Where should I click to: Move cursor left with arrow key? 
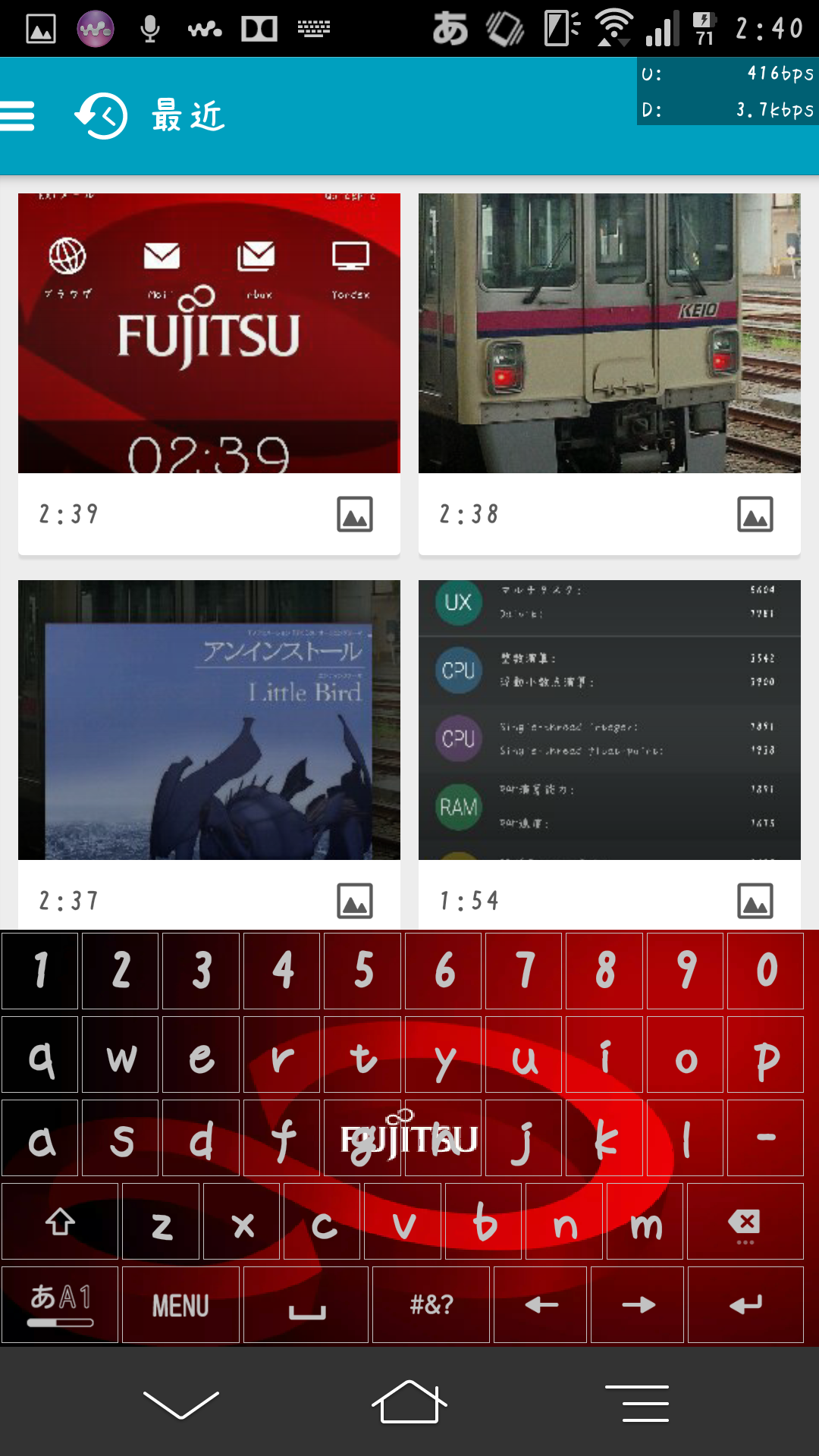click(541, 1304)
